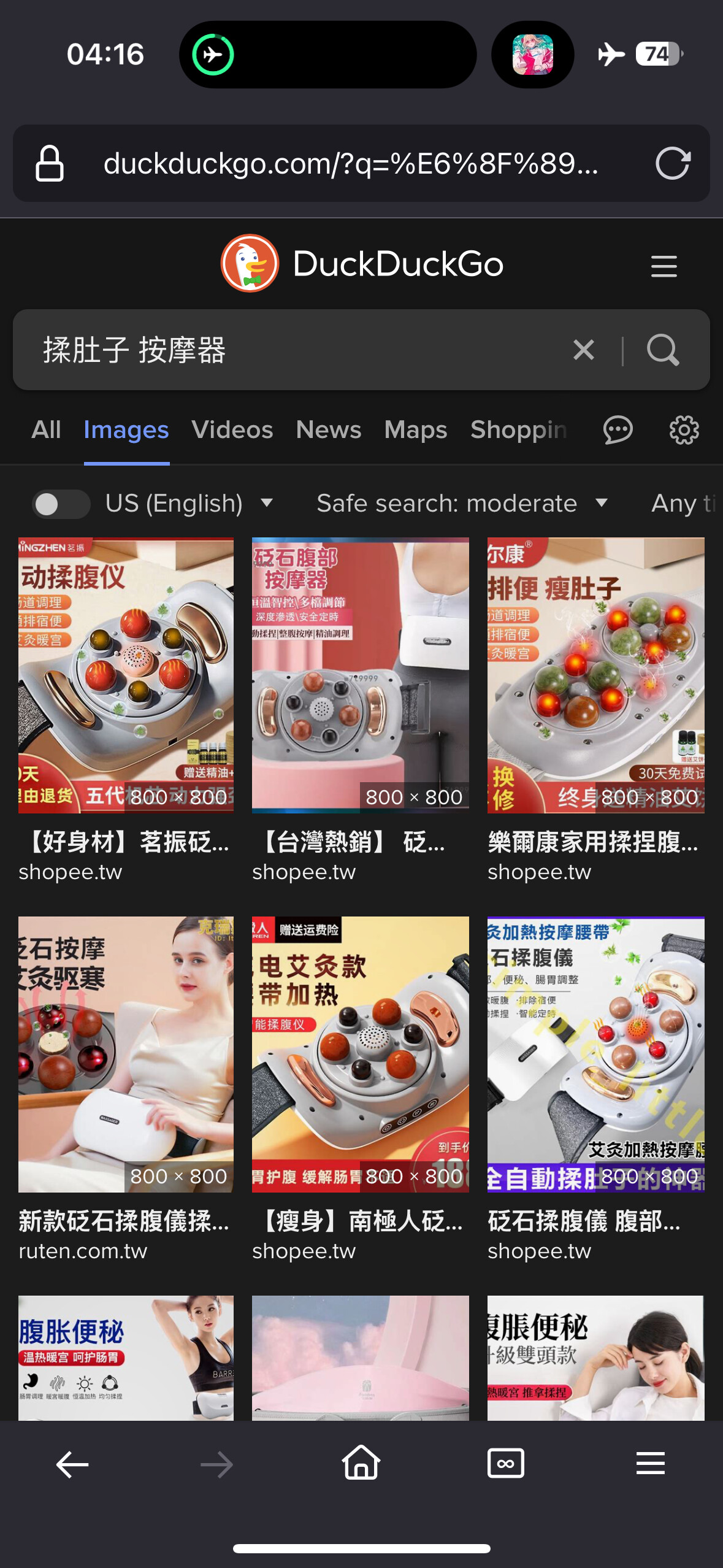Reload the page in the address bar
Viewport: 723px width, 1568px height.
(x=673, y=164)
